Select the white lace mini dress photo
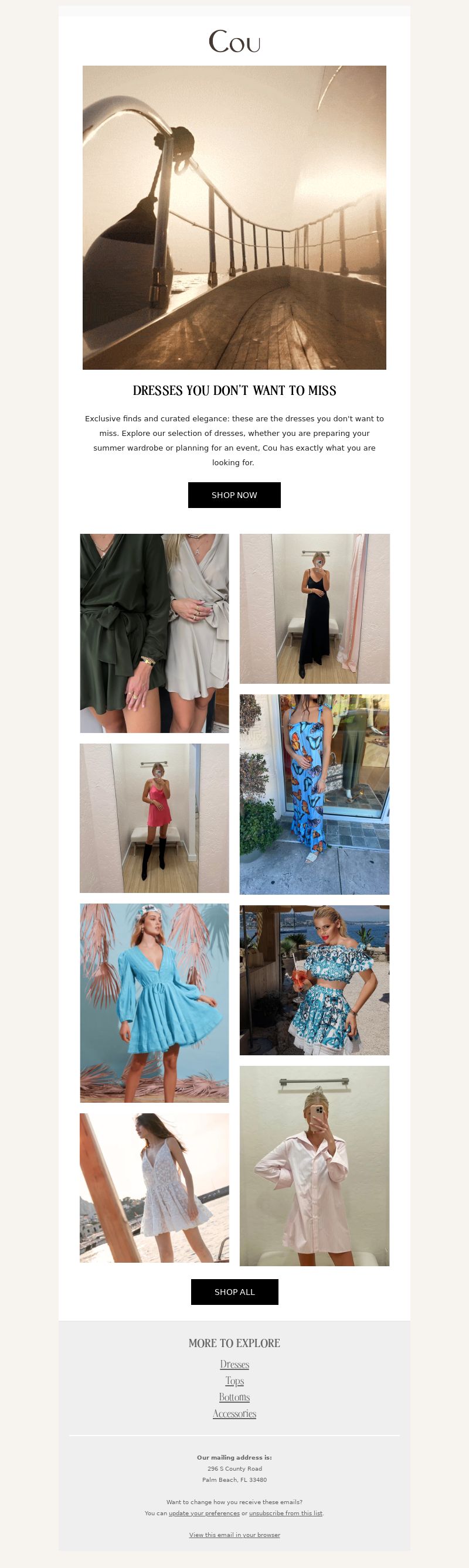469x1568 pixels. click(x=155, y=1188)
